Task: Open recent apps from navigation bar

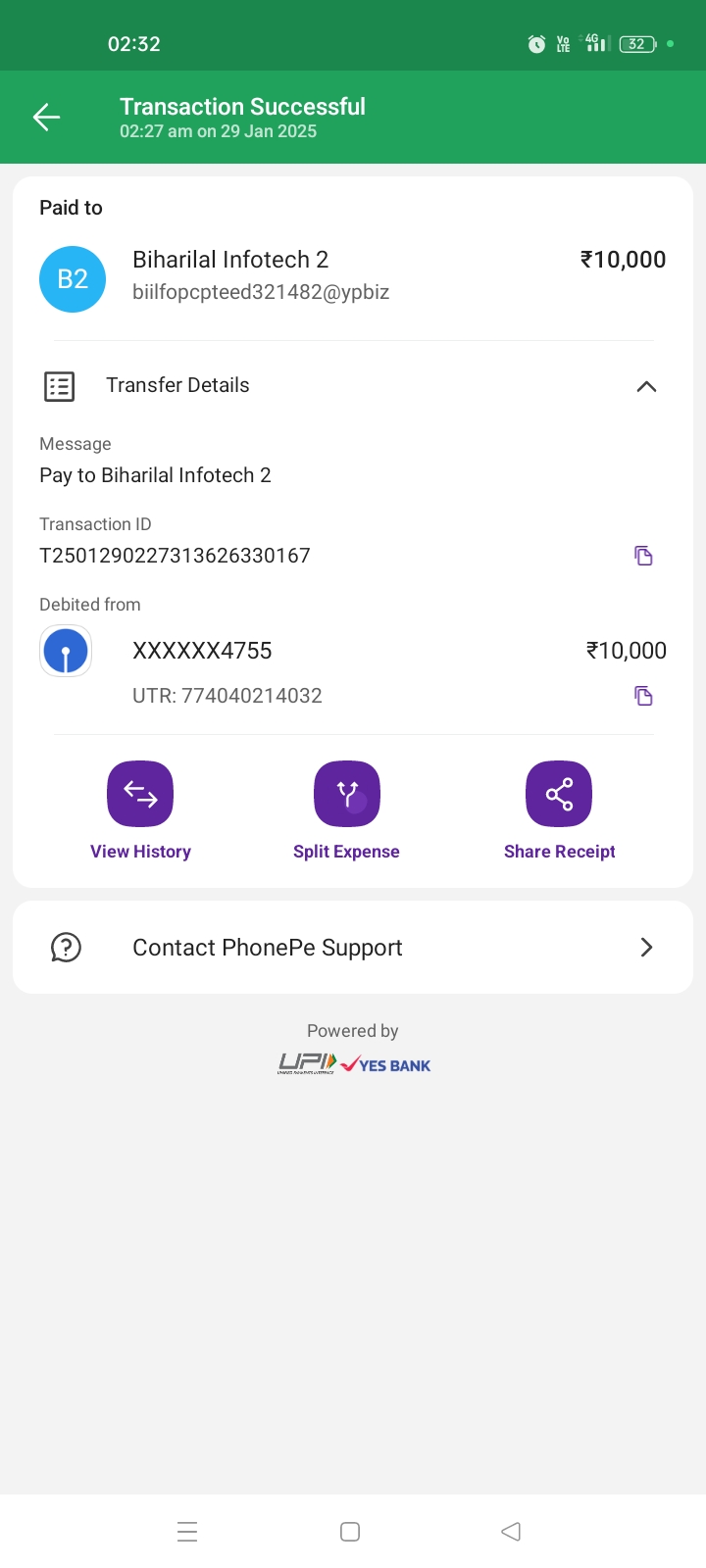Action: 187,1532
